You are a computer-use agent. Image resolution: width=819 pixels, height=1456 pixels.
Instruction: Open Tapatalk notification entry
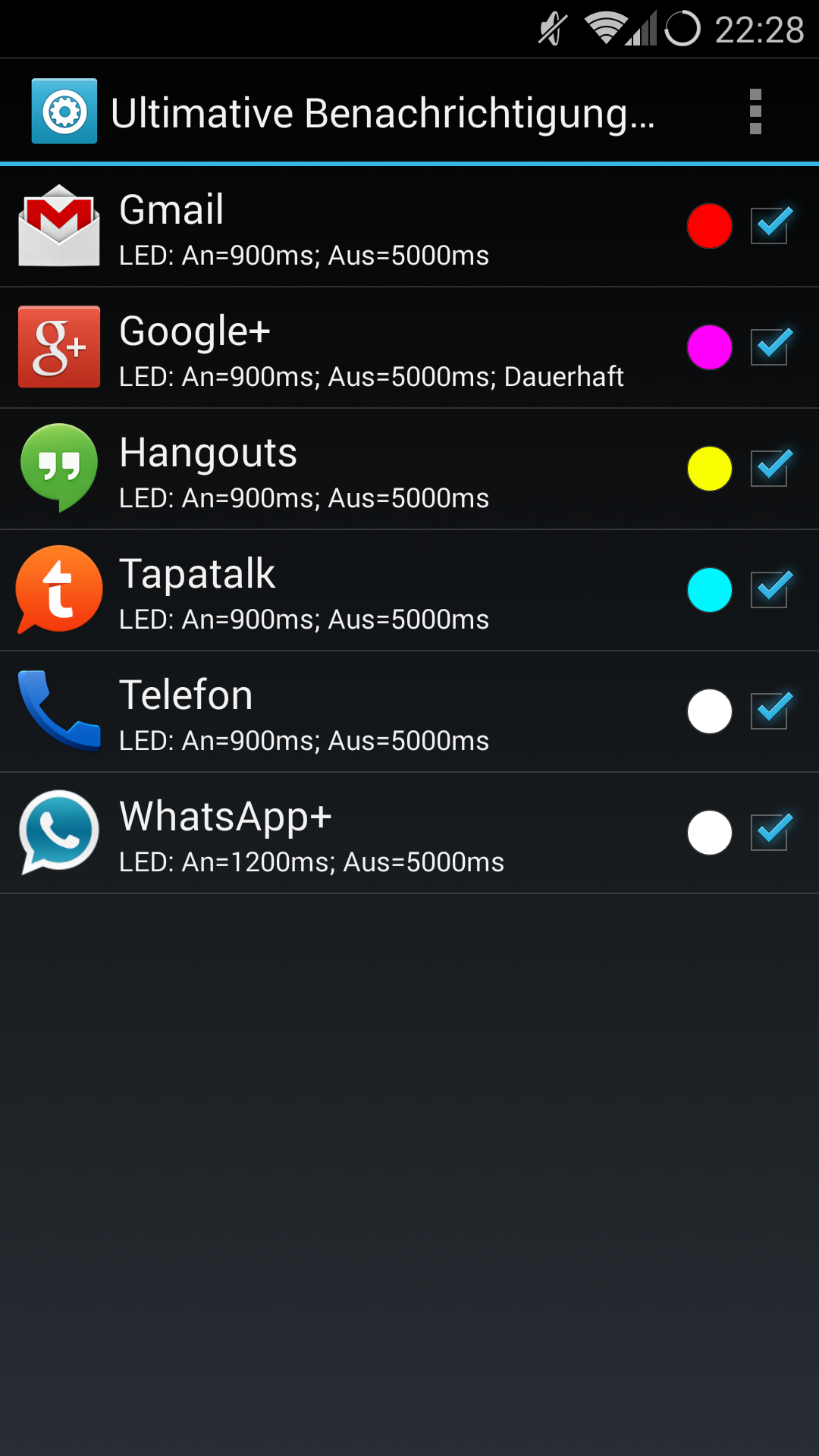click(341, 591)
